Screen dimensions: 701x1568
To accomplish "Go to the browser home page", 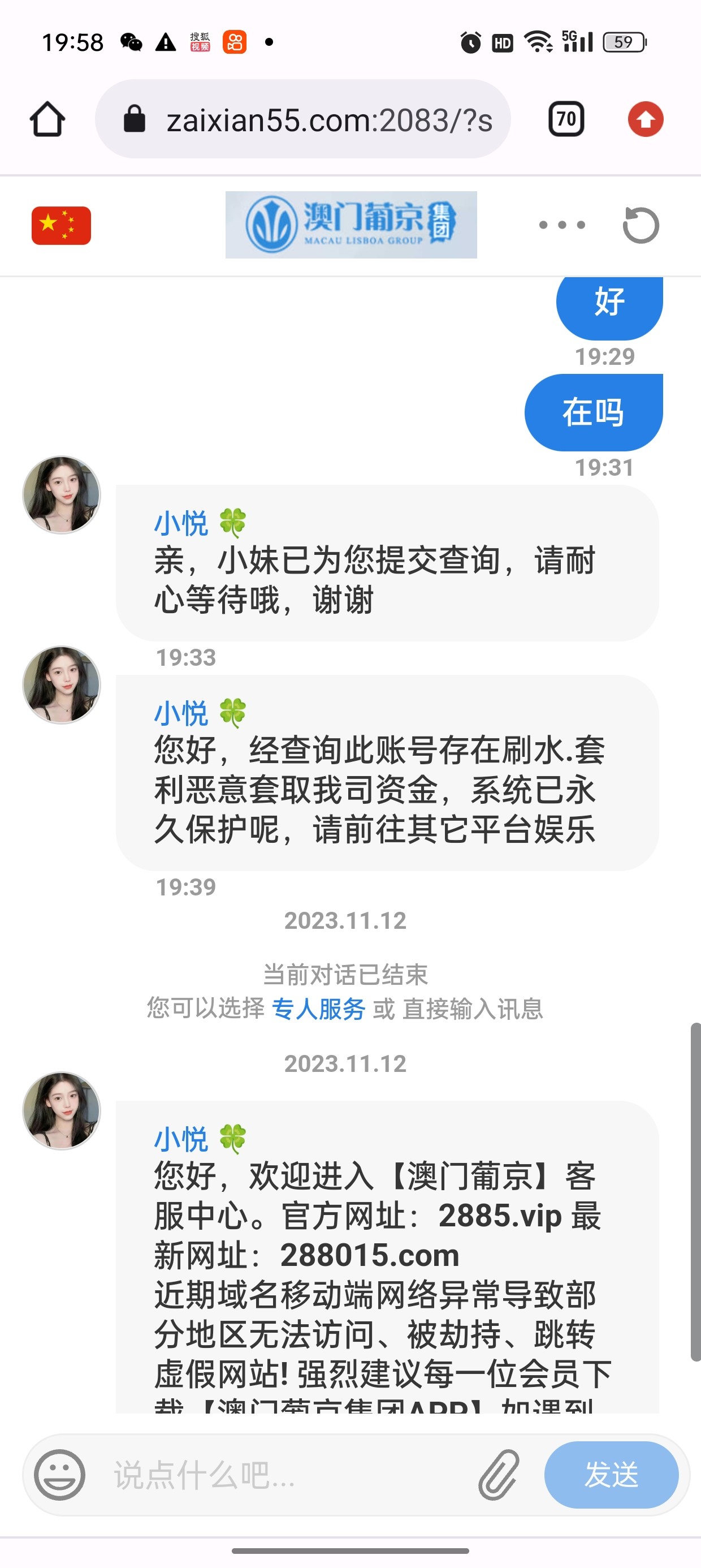I will tap(47, 119).
